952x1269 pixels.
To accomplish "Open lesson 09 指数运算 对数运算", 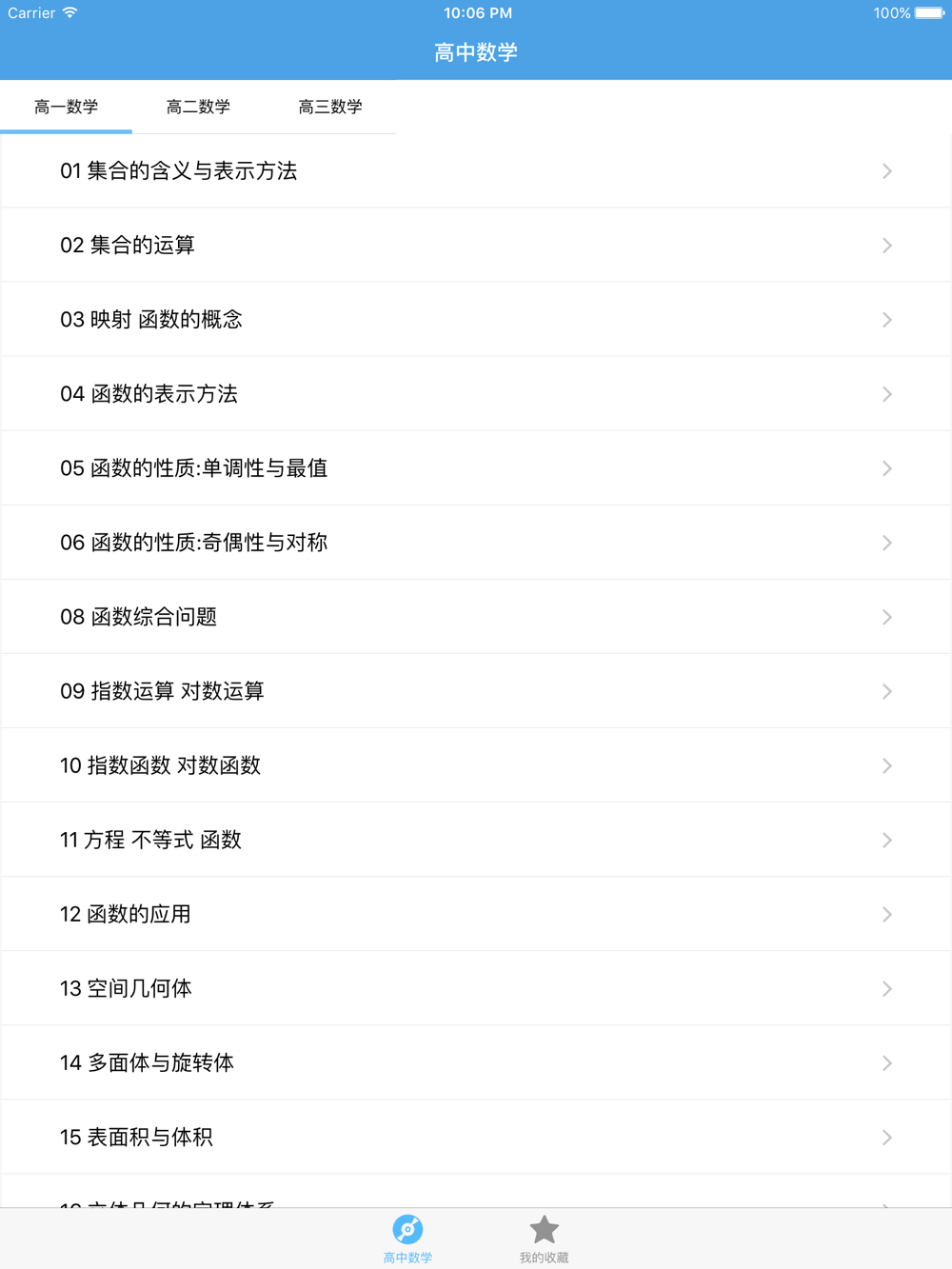I will (476, 691).
